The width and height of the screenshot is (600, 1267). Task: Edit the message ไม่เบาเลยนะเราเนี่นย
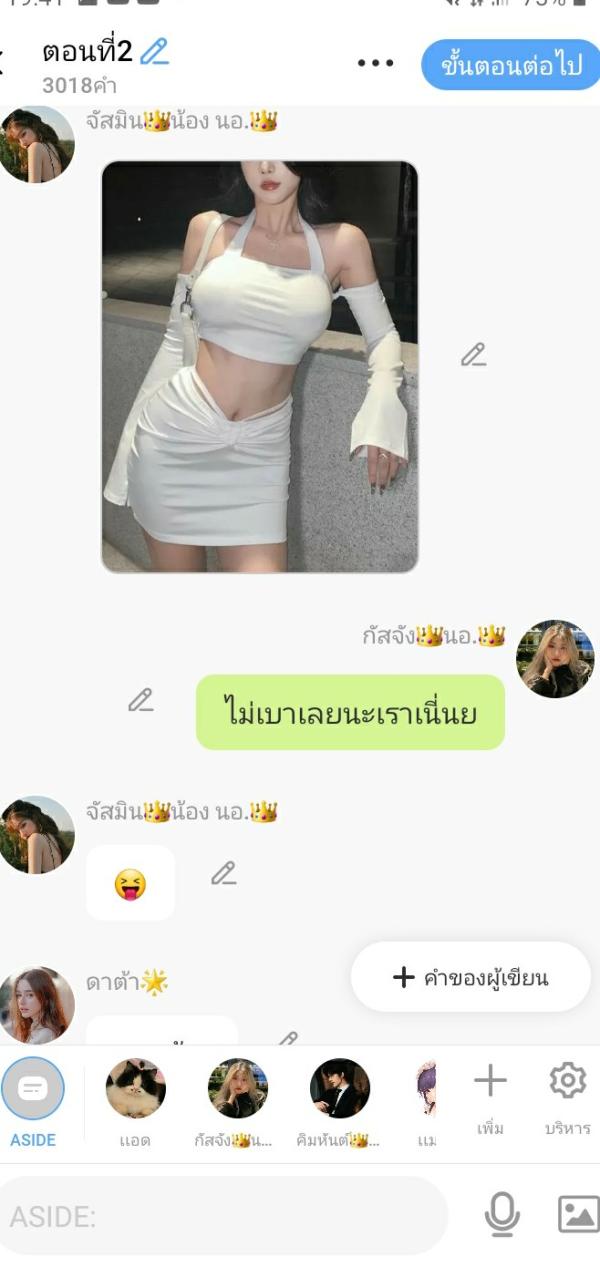pyautogui.click(x=141, y=700)
